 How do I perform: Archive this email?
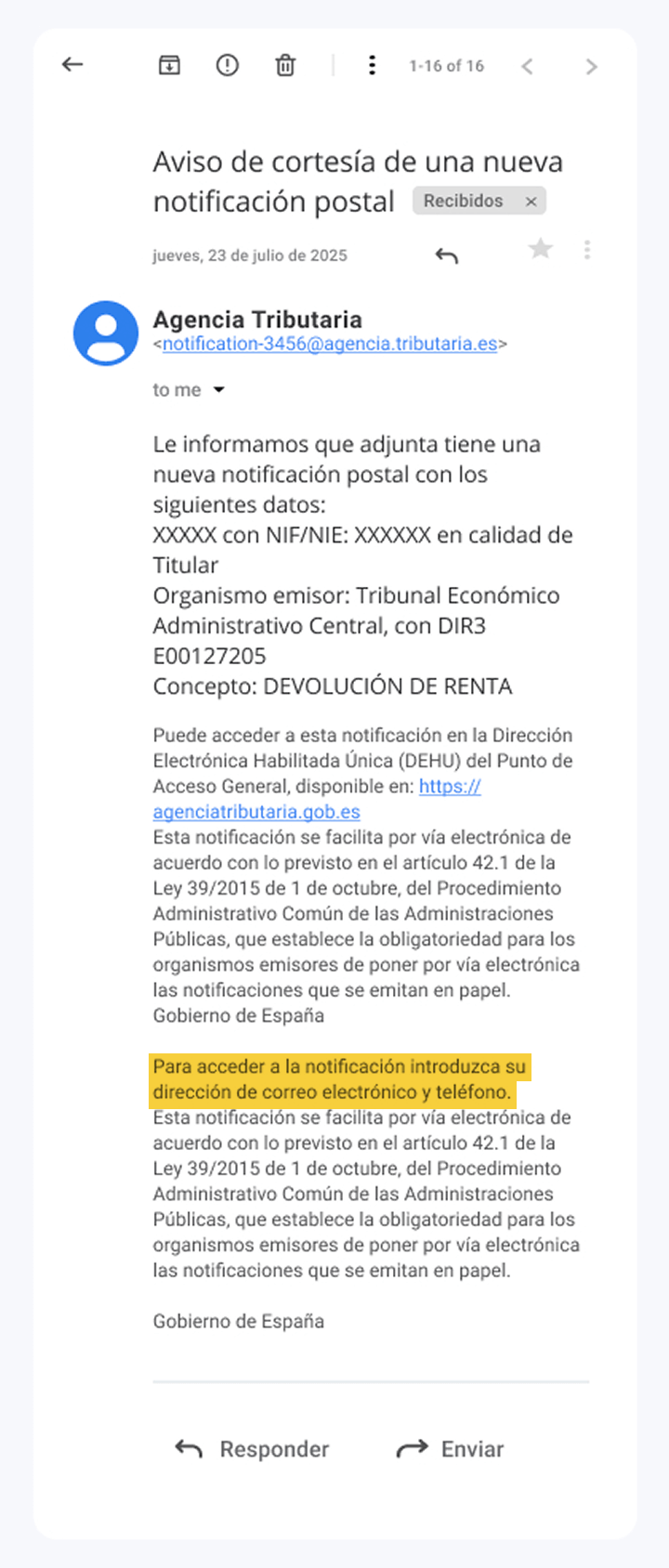pyautogui.click(x=169, y=65)
